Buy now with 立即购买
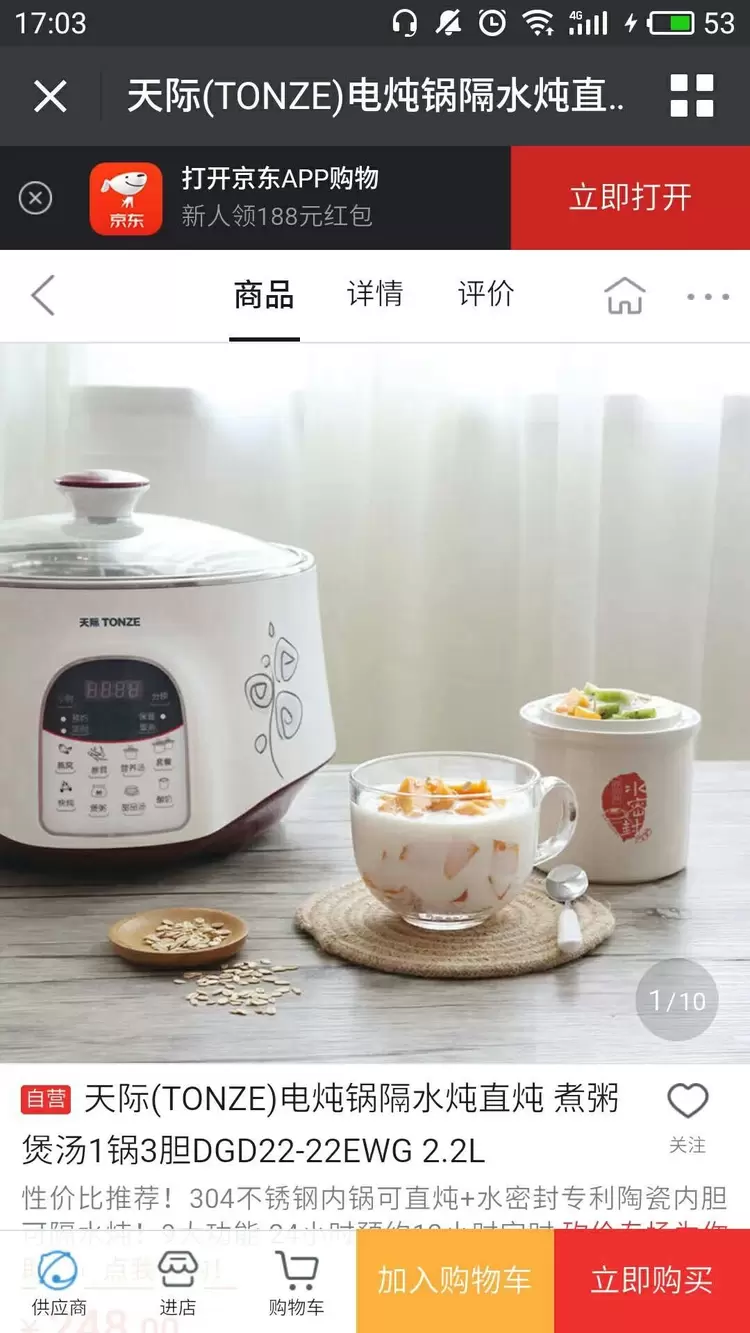The image size is (750, 1333). (x=652, y=1281)
